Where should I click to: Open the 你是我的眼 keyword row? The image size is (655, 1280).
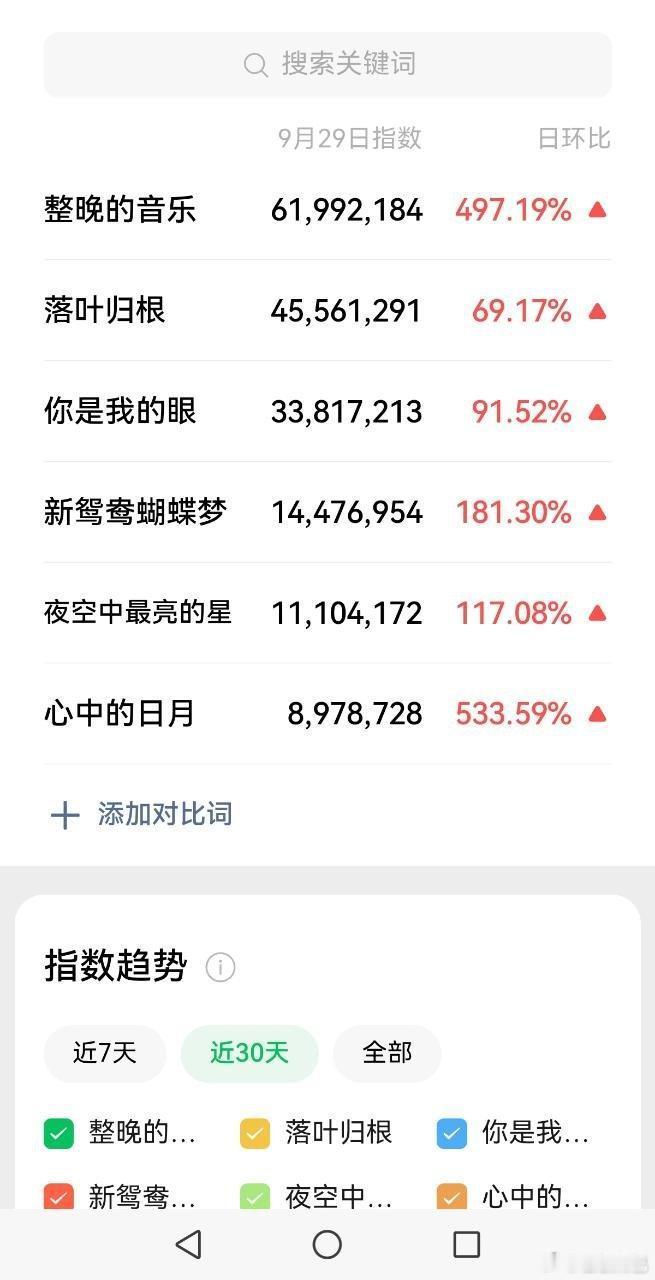click(x=327, y=412)
